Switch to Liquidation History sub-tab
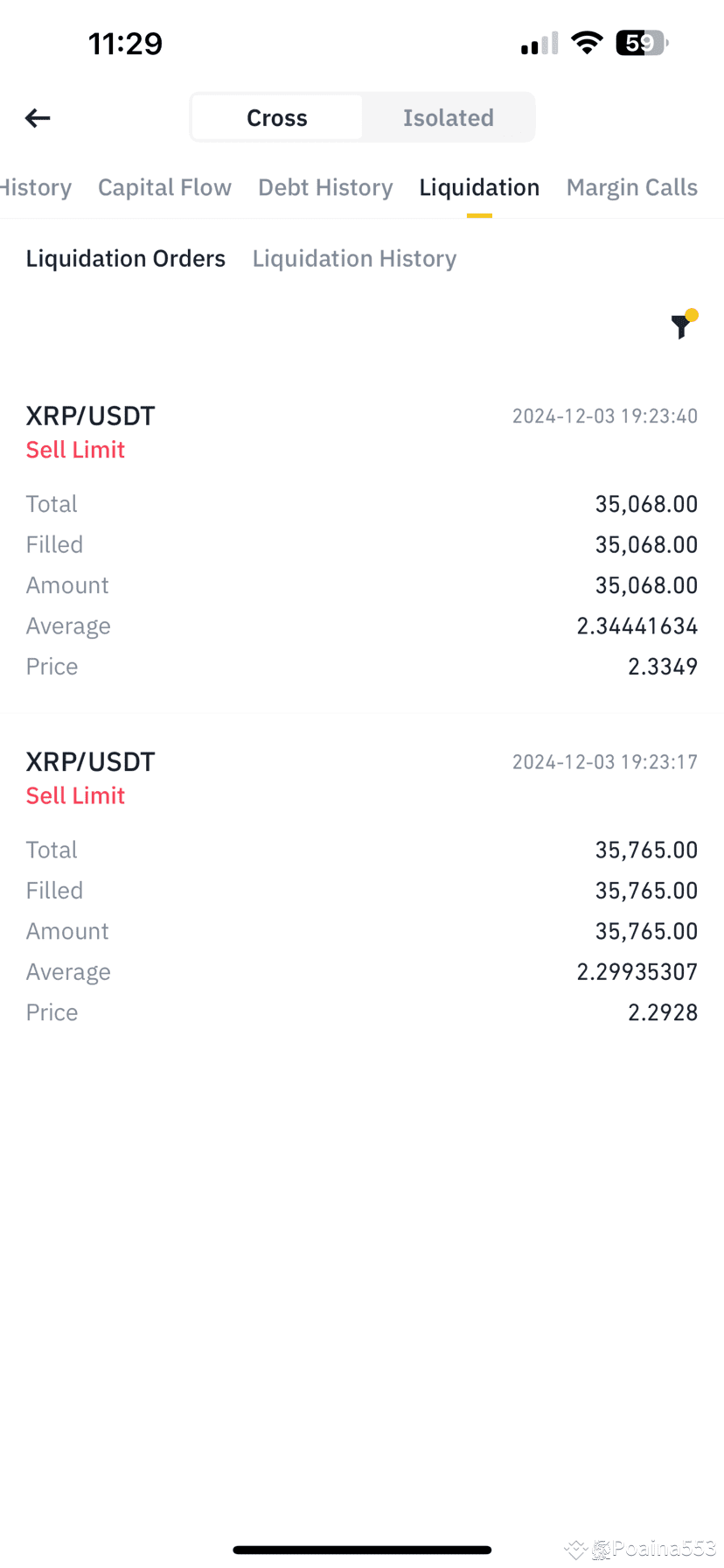The image size is (724, 1568). click(354, 258)
